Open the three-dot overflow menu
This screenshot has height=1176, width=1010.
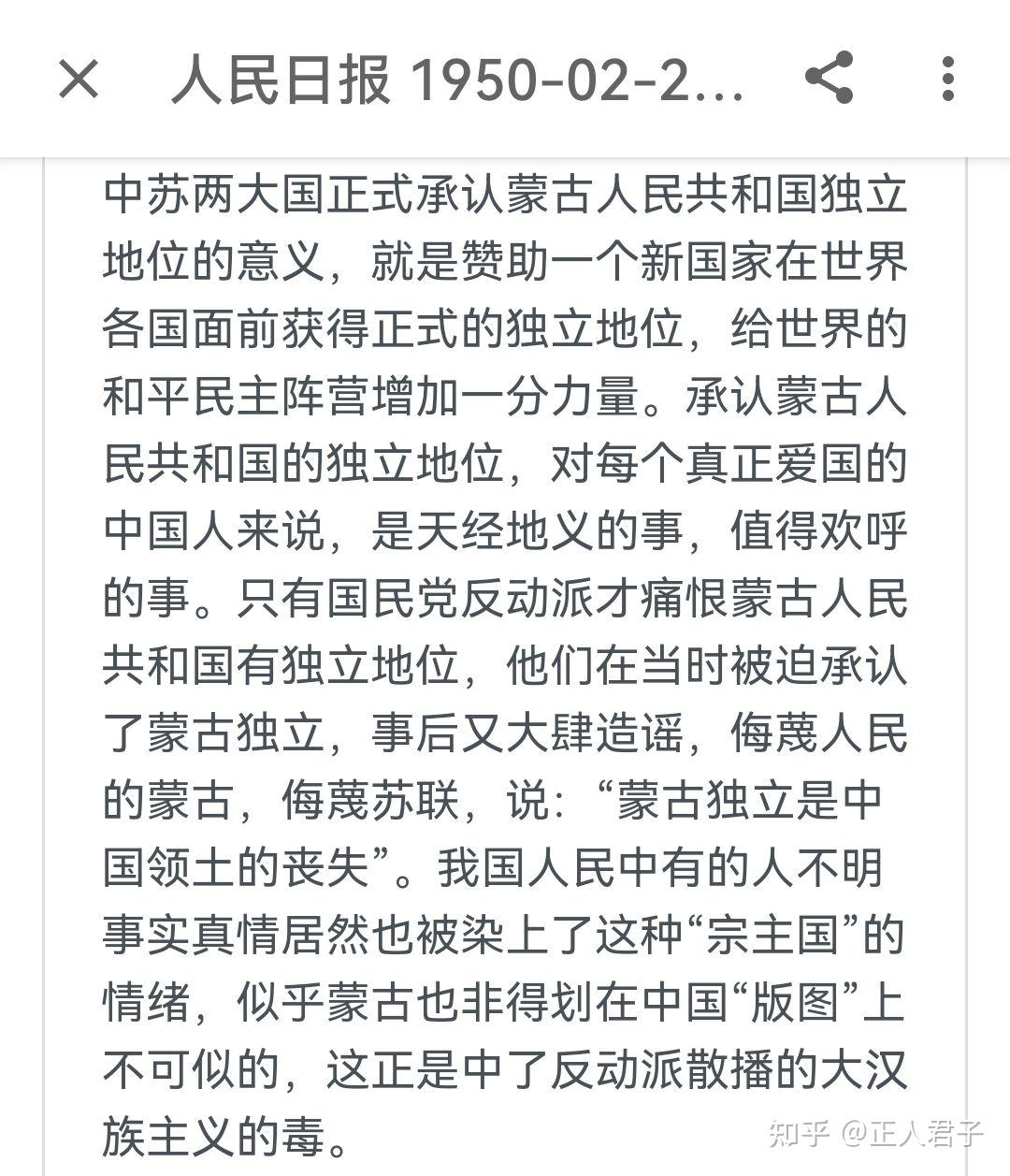pos(948,79)
